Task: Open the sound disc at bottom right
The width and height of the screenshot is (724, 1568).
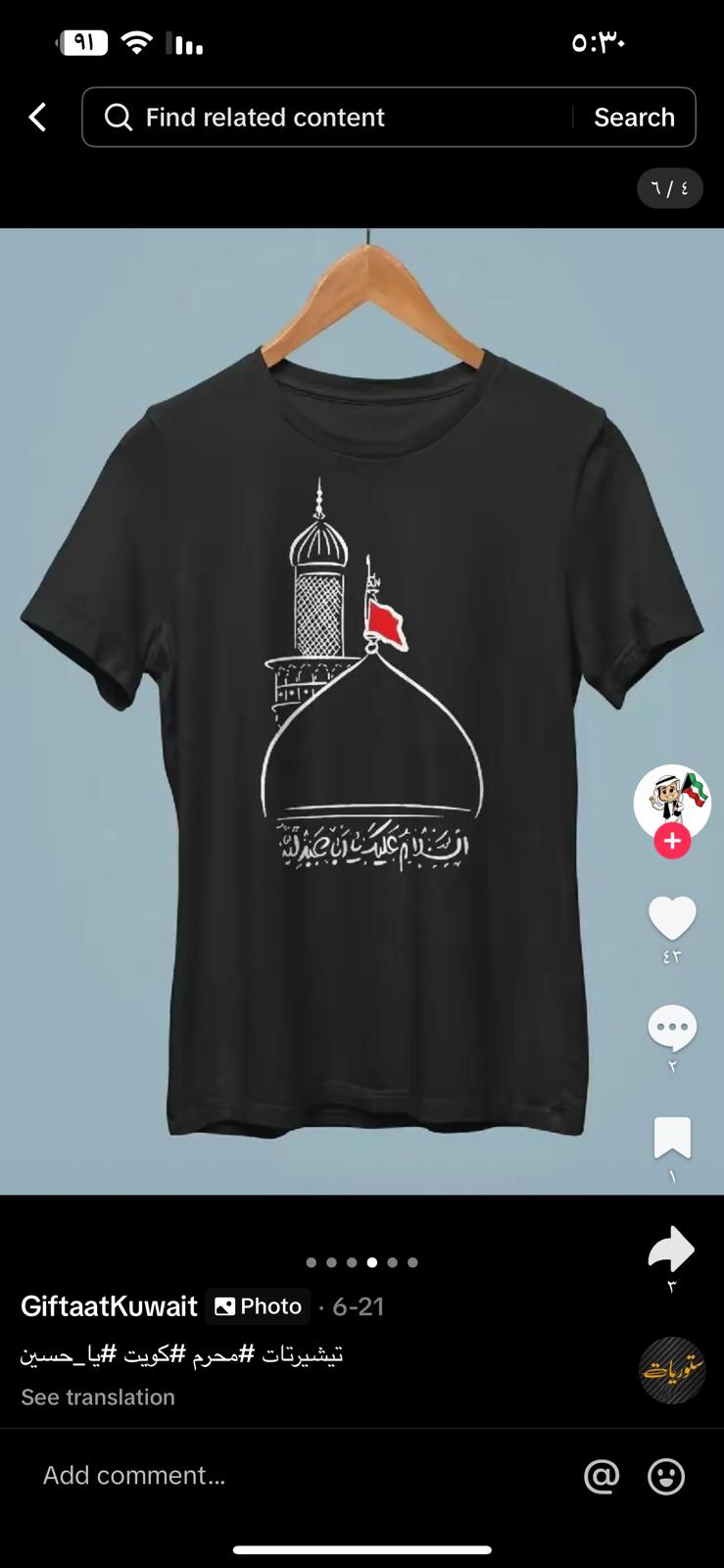Action: pyautogui.click(x=672, y=1370)
